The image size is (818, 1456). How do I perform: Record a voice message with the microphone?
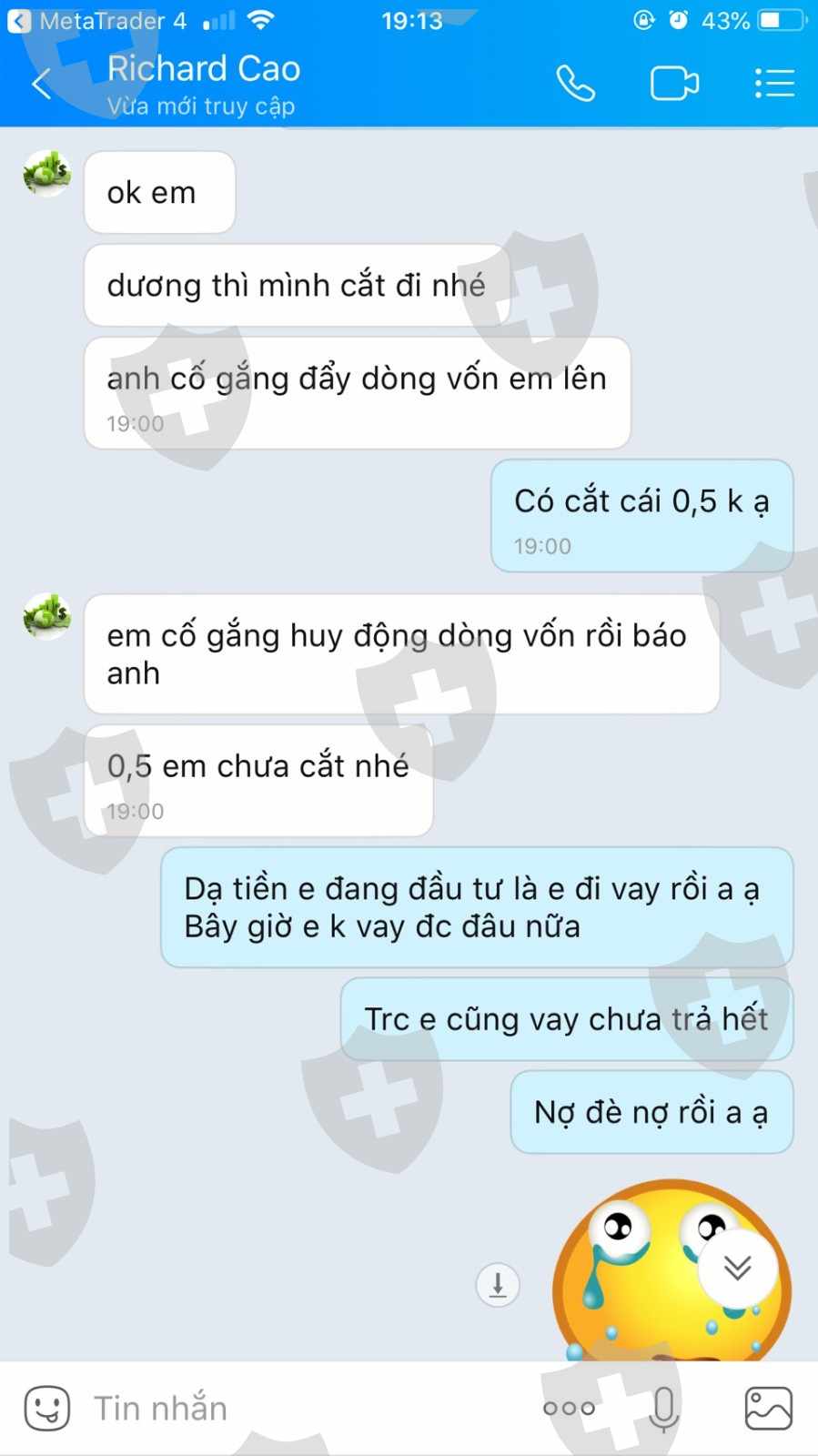665,1409
